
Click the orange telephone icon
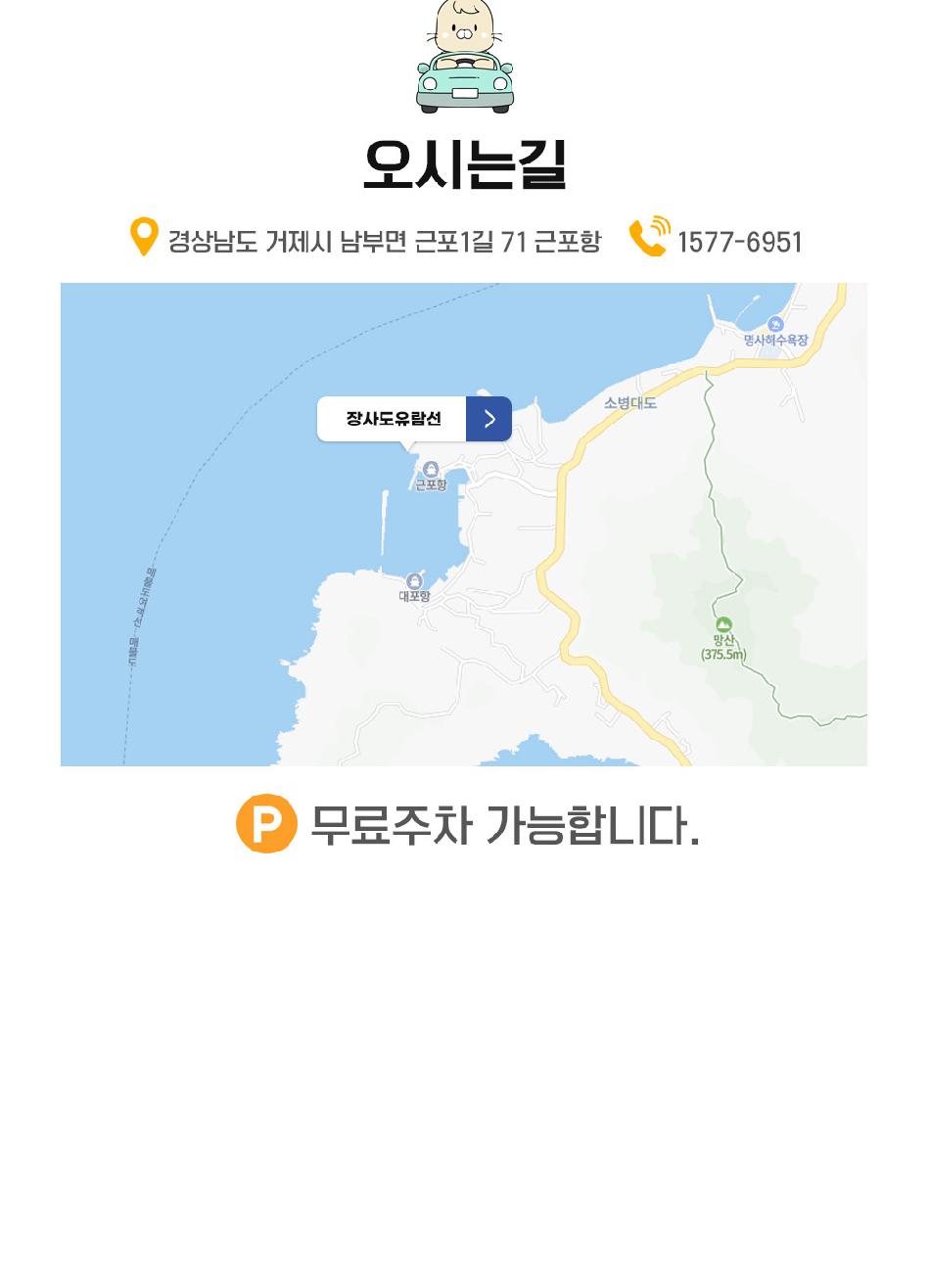(650, 236)
